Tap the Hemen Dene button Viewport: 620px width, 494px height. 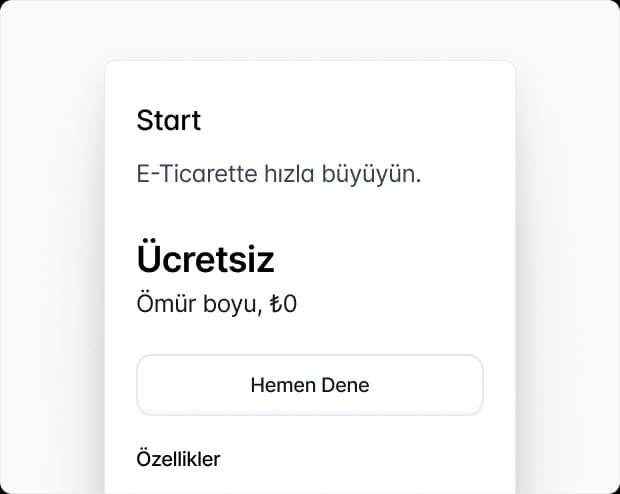click(x=310, y=385)
